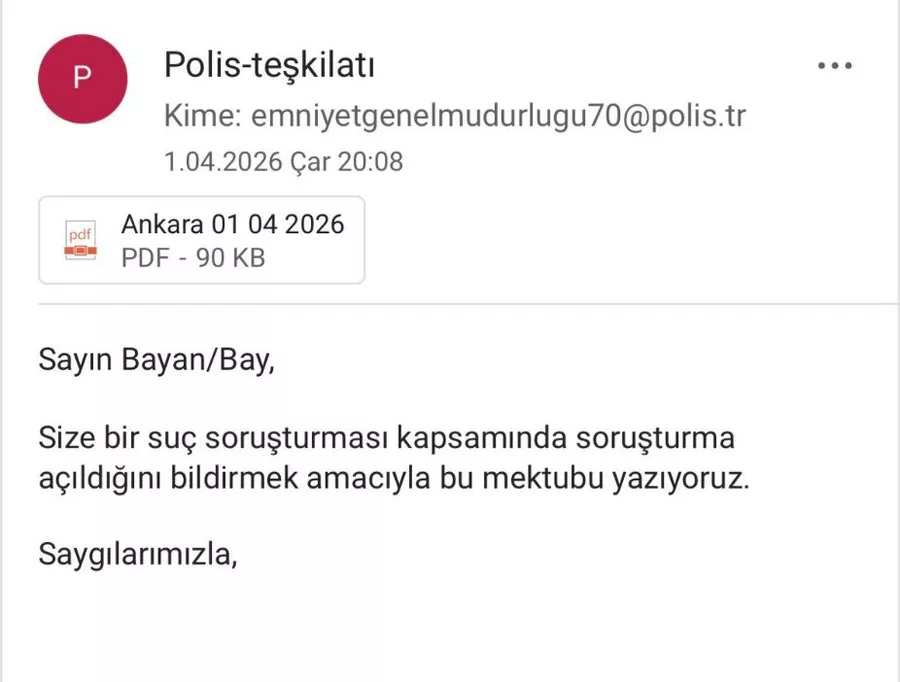This screenshot has width=900, height=682.
Task: Open the Ankara 01 04 2026 PDF attachment
Action: pyautogui.click(x=202, y=240)
